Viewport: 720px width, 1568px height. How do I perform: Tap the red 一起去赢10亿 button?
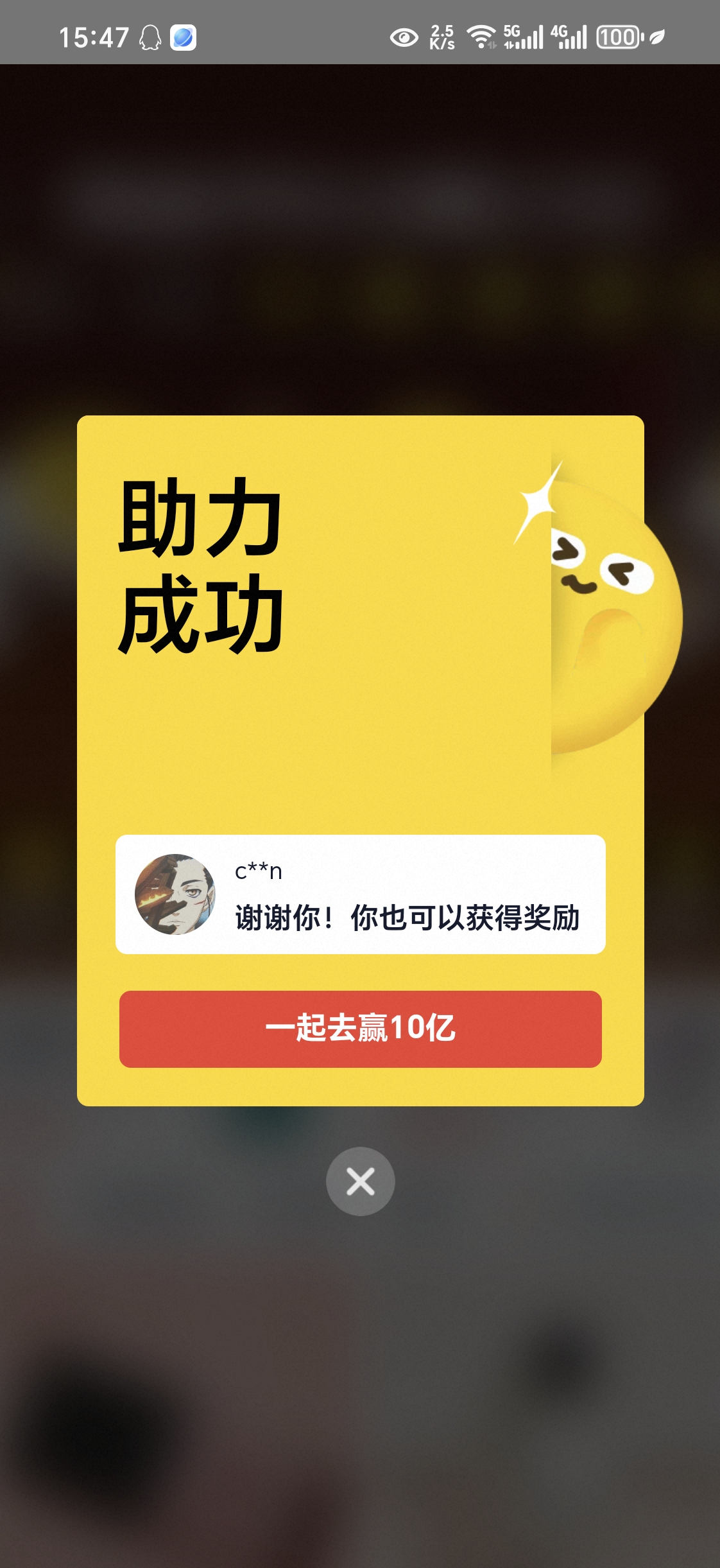(x=360, y=1029)
